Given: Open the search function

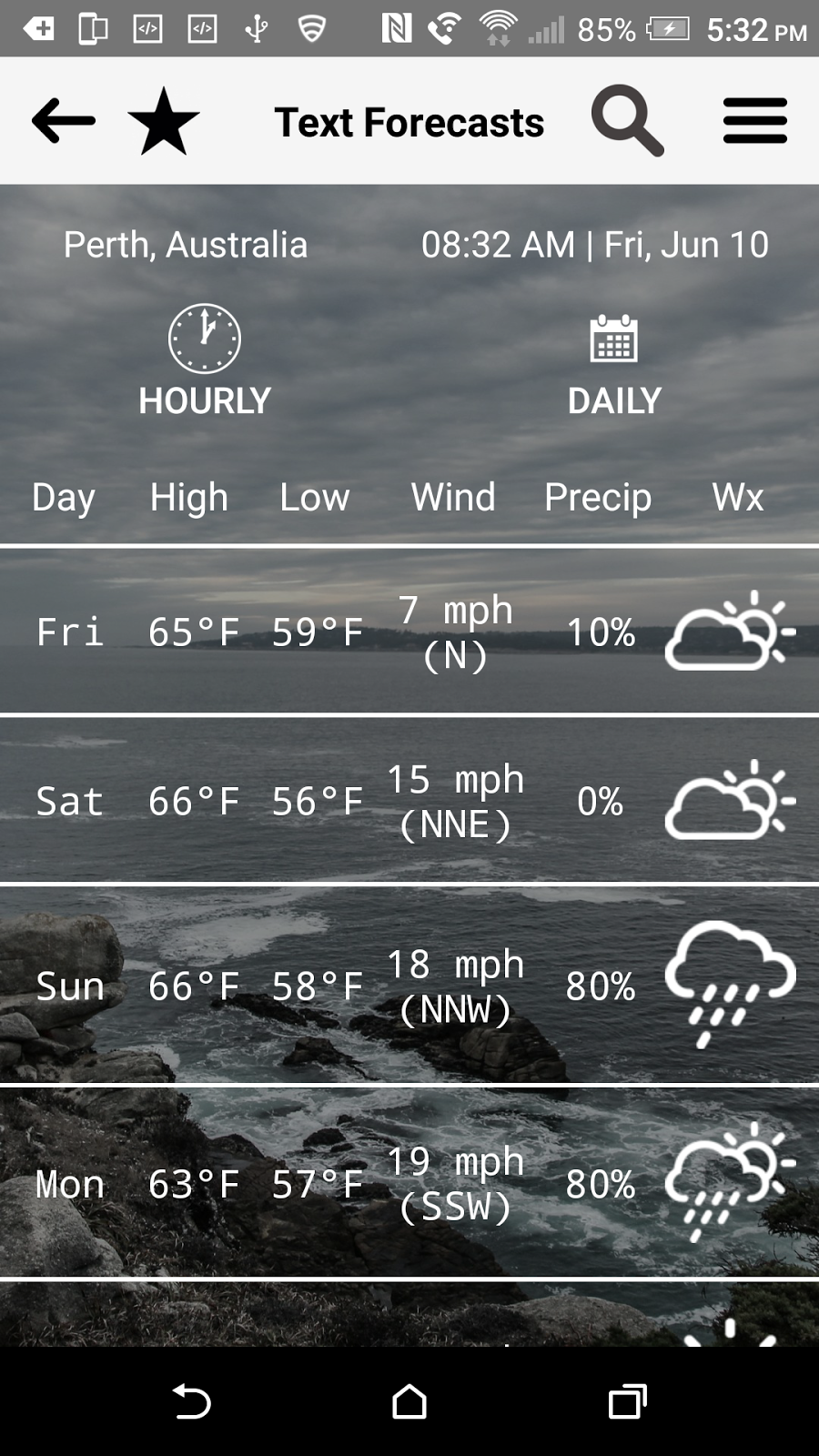Looking at the screenshot, I should coord(626,119).
